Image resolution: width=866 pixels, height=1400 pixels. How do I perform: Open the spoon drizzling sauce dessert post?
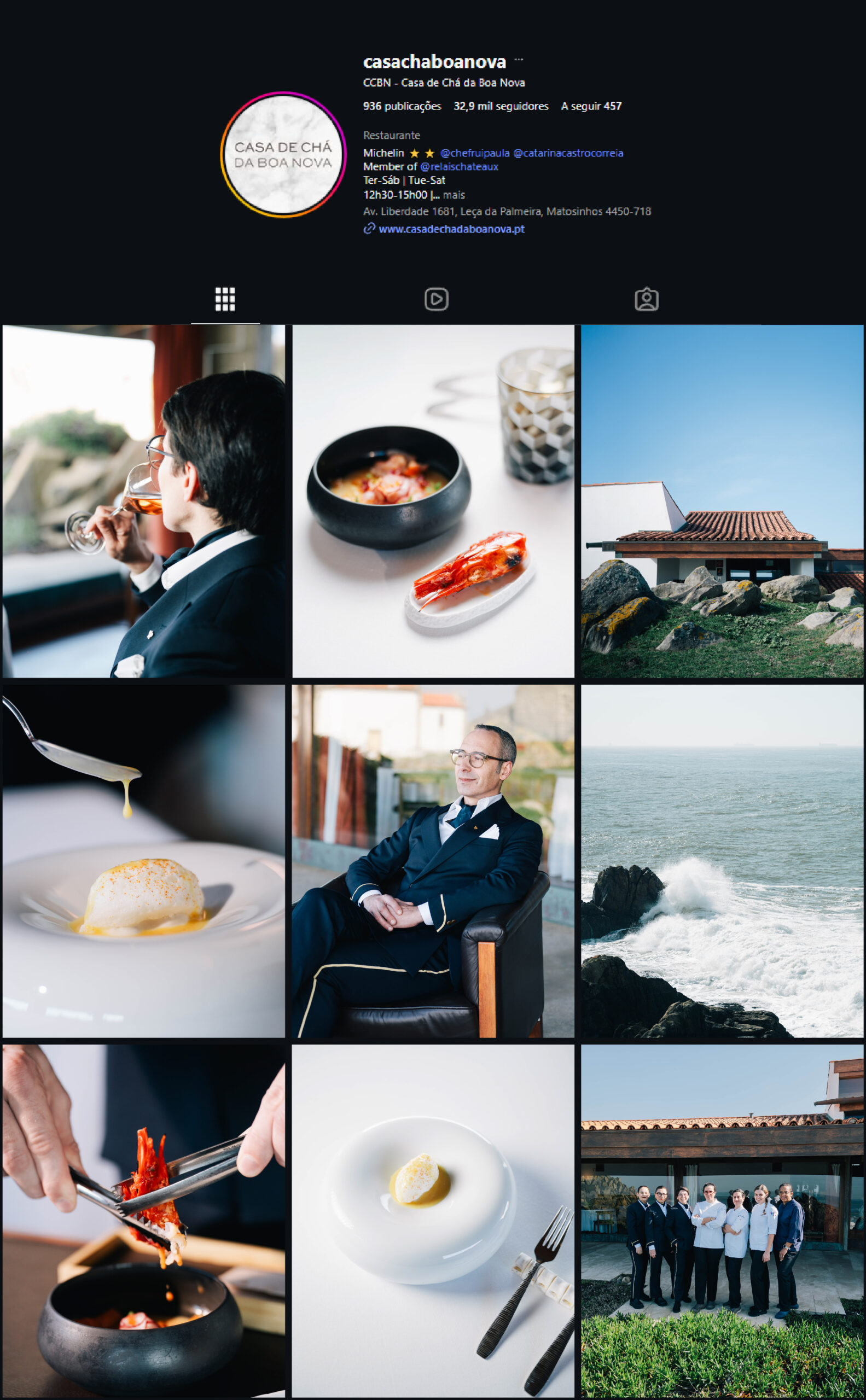point(144,861)
